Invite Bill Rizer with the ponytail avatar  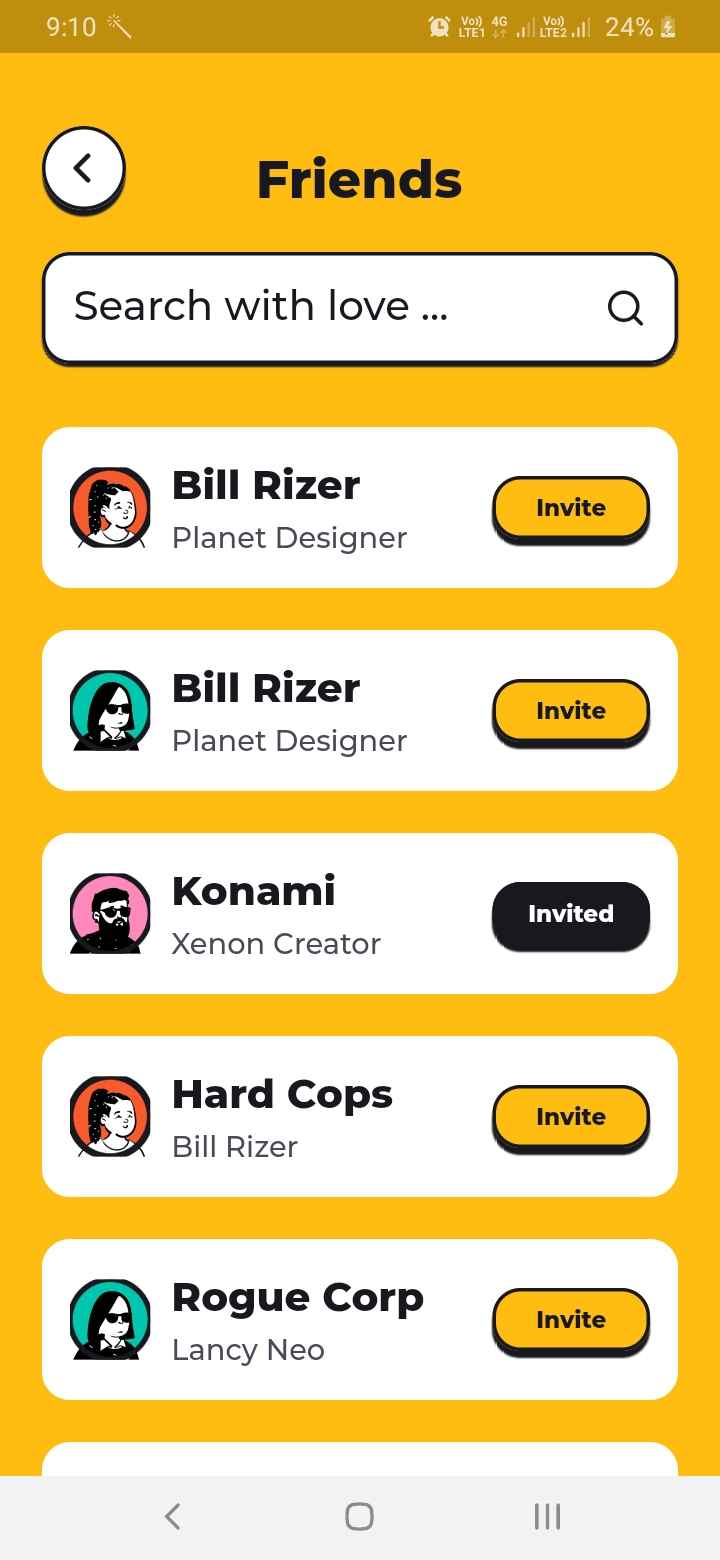pyautogui.click(x=571, y=508)
